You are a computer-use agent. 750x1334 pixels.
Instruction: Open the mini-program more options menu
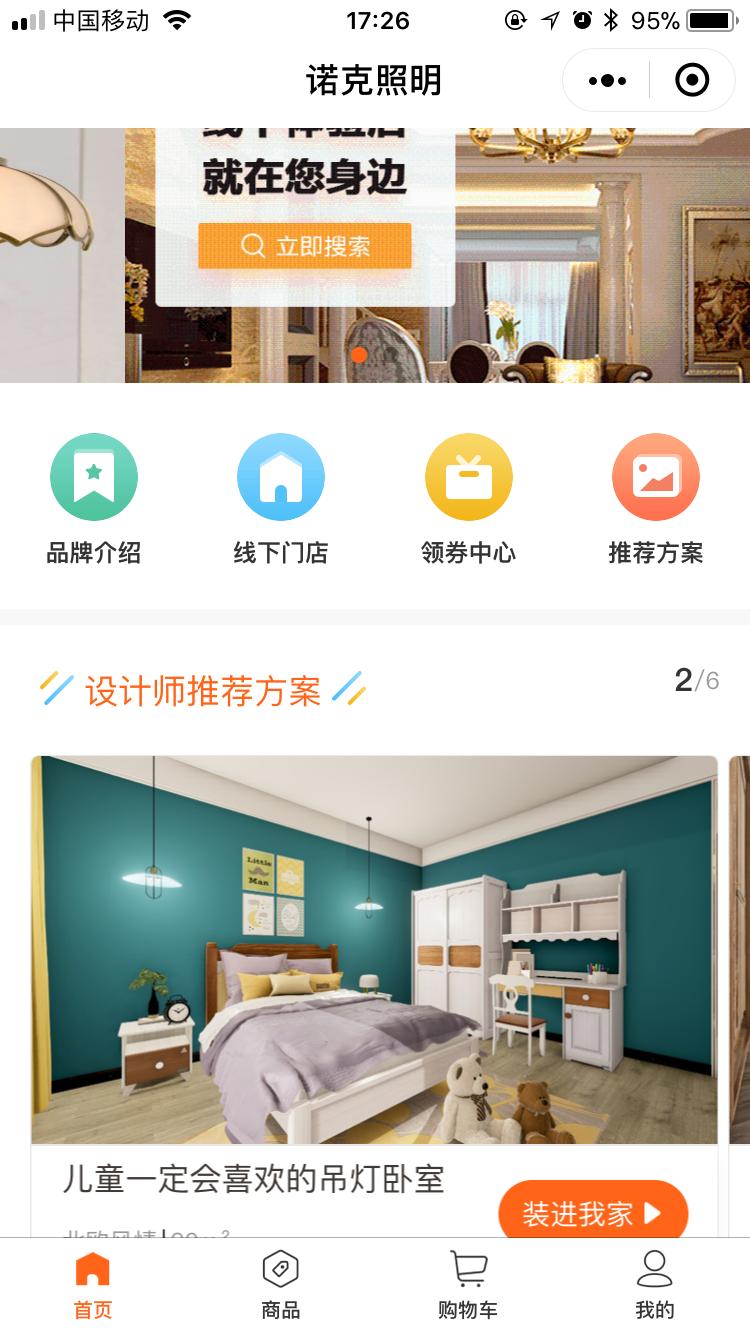click(606, 81)
